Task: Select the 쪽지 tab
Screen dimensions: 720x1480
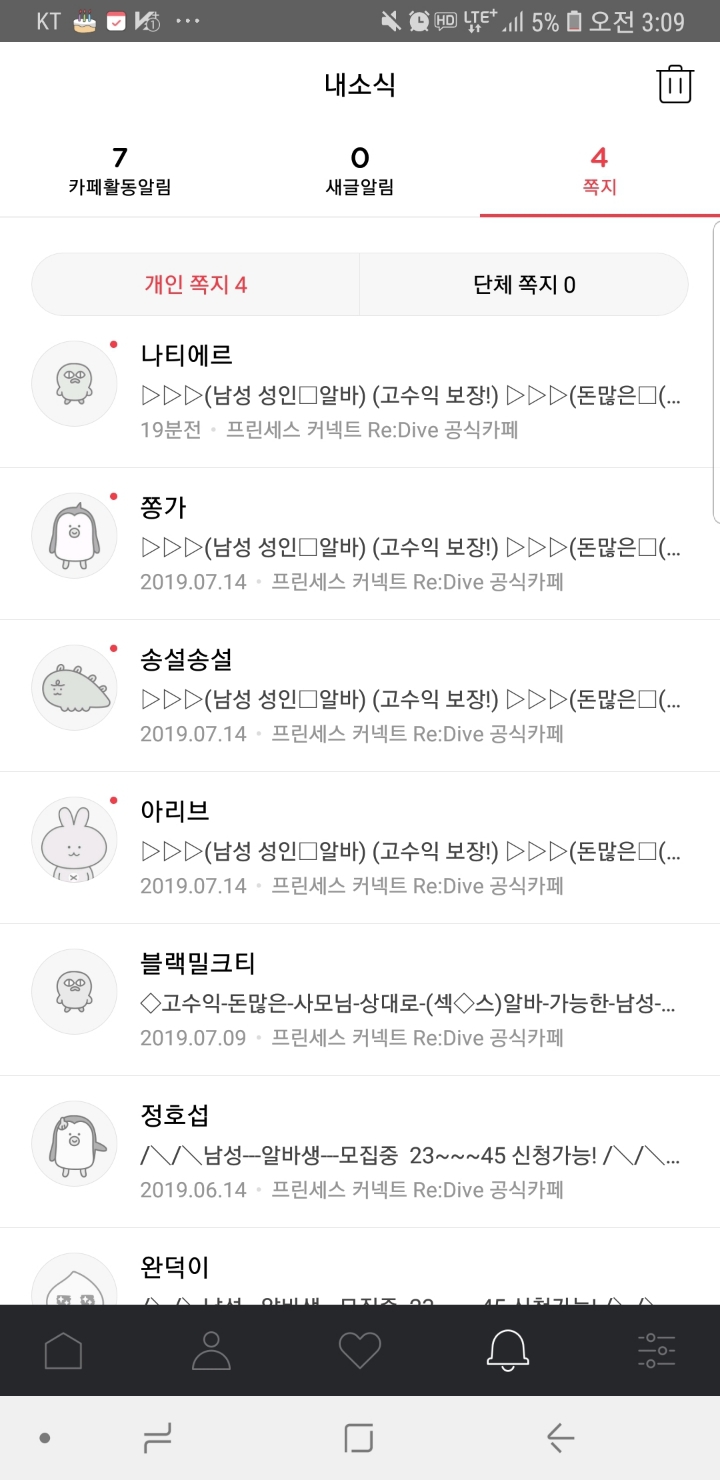Action: point(598,168)
